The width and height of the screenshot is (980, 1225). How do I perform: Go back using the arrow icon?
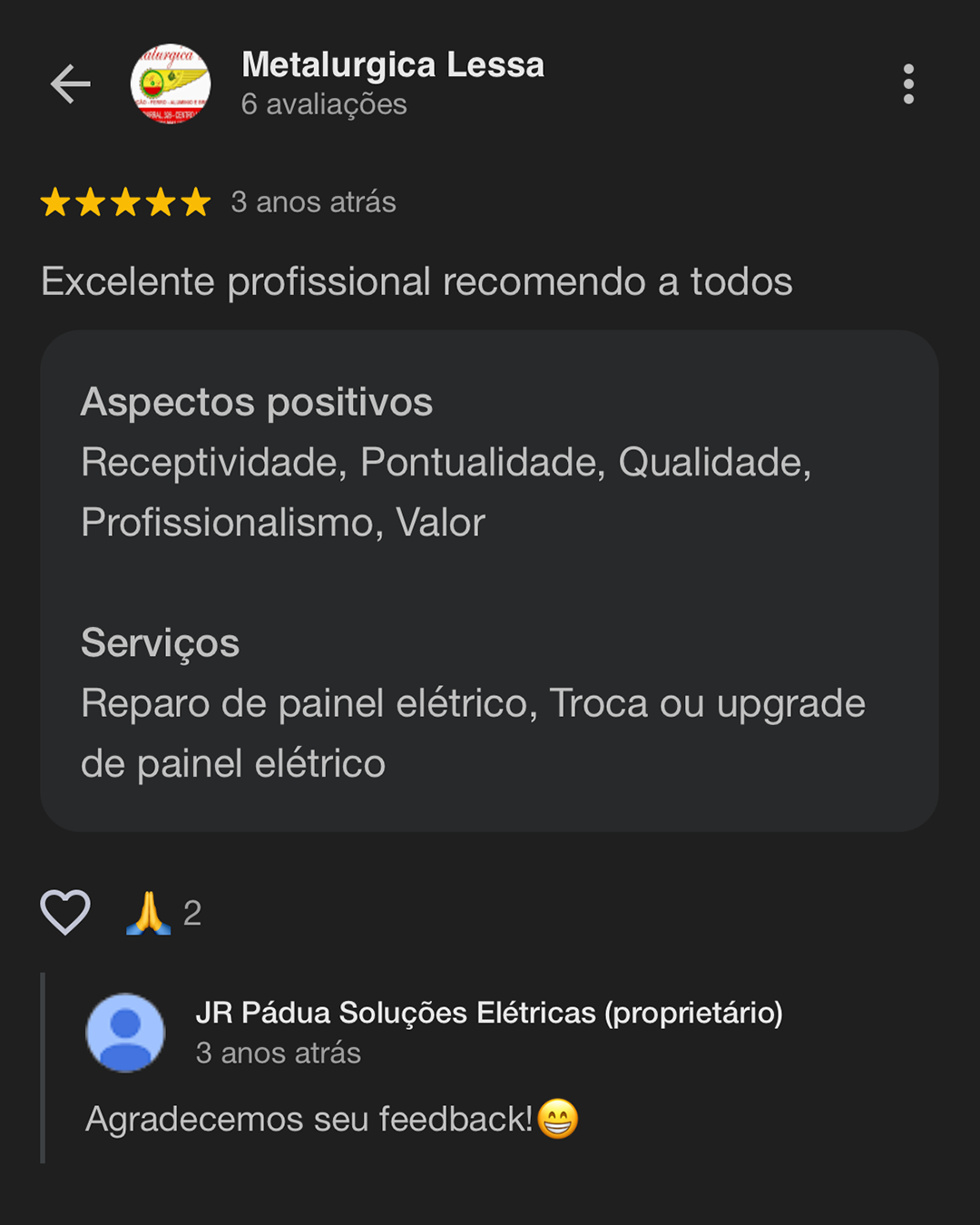(70, 84)
